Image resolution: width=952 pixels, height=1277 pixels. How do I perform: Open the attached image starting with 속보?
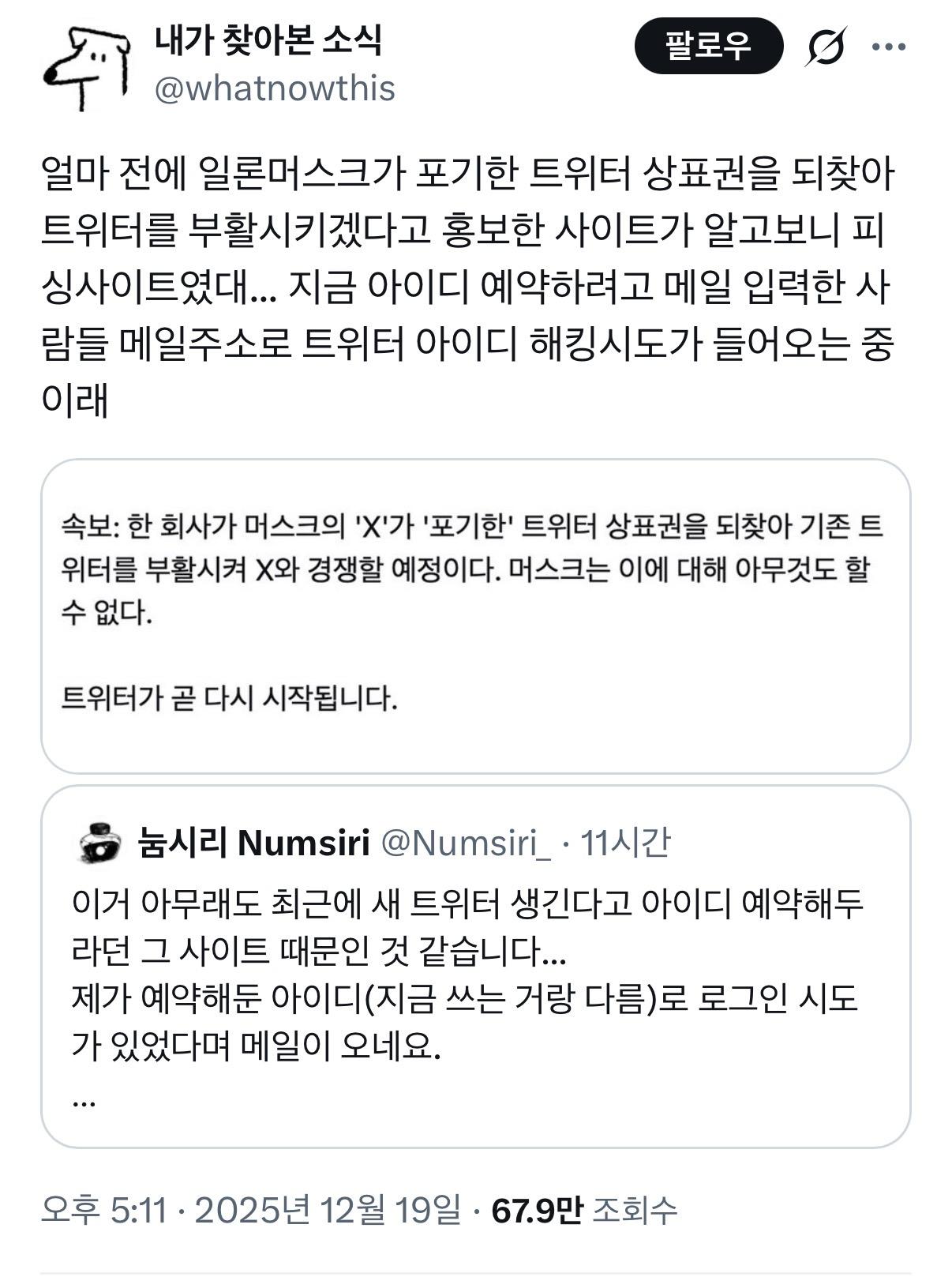click(x=475, y=615)
